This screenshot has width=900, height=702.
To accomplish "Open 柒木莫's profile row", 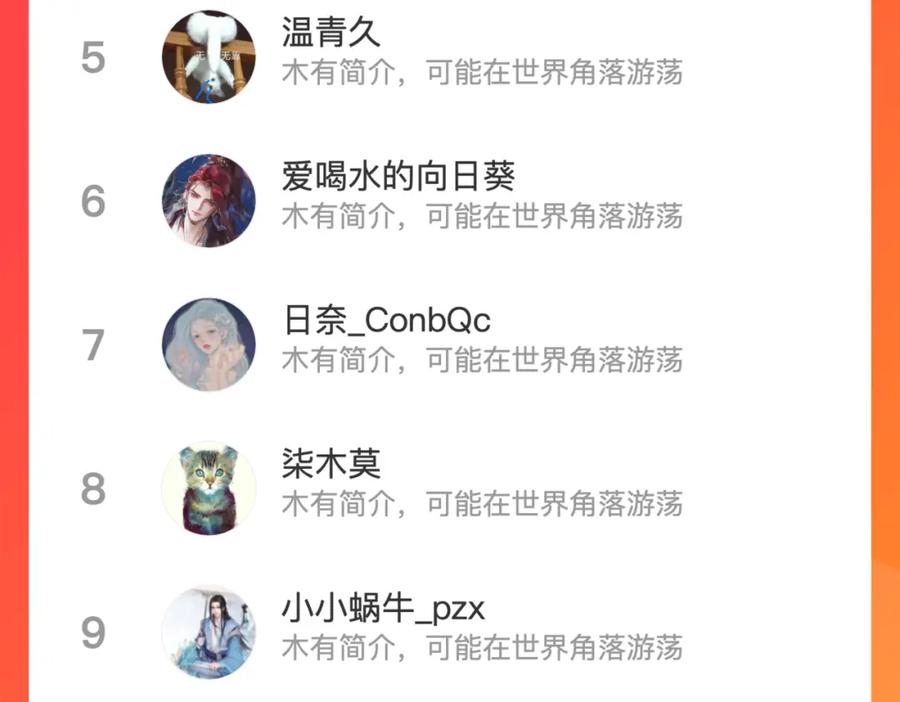I will tap(450, 489).
